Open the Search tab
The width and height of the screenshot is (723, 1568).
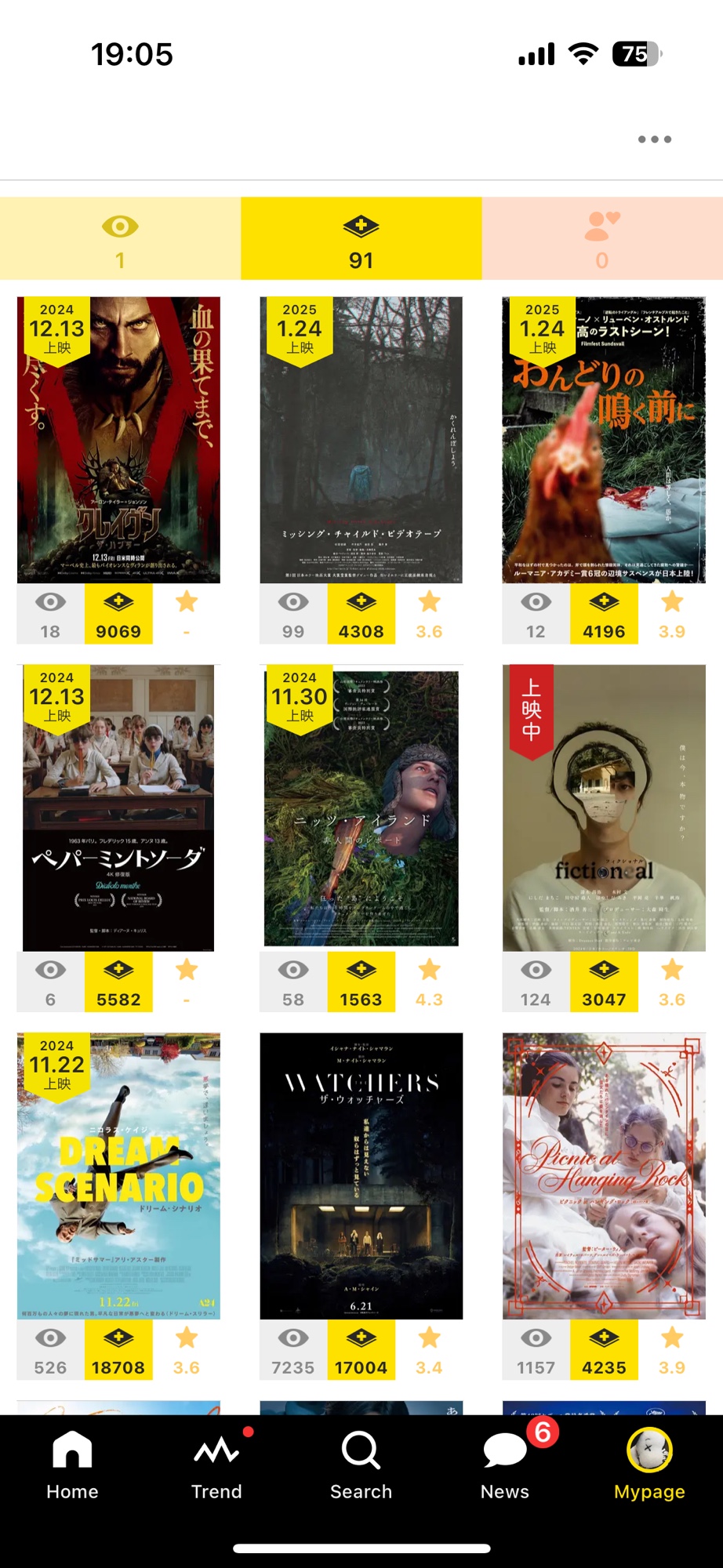pyautogui.click(x=361, y=1465)
